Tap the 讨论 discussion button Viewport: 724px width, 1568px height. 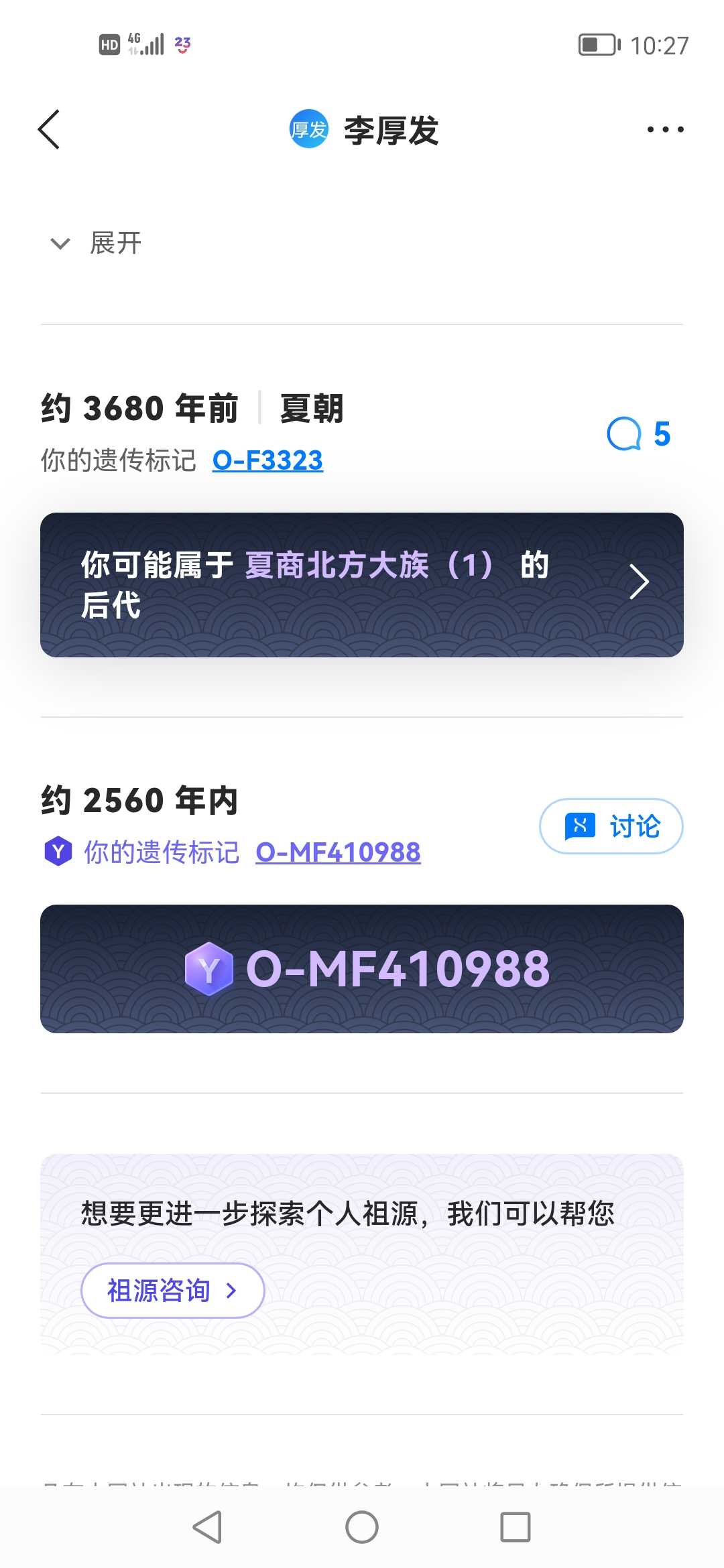pos(611,826)
